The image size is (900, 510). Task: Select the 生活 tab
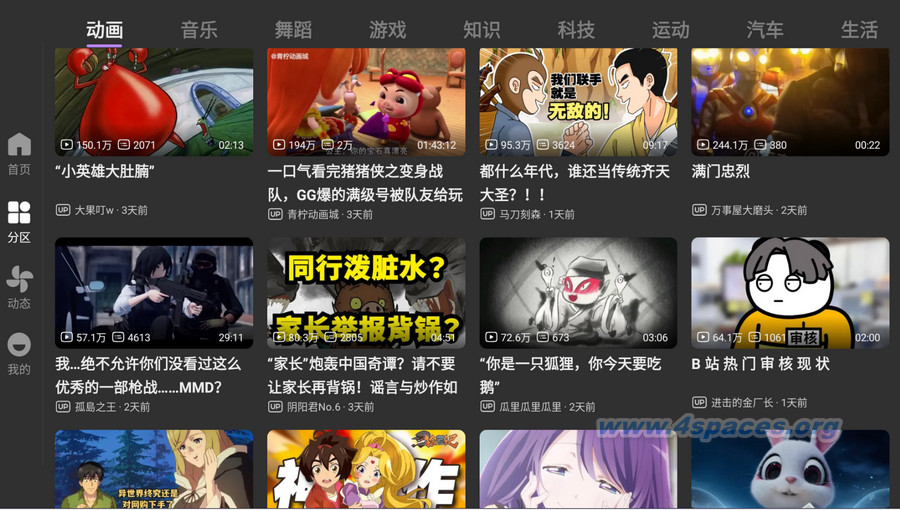pyautogui.click(x=859, y=29)
